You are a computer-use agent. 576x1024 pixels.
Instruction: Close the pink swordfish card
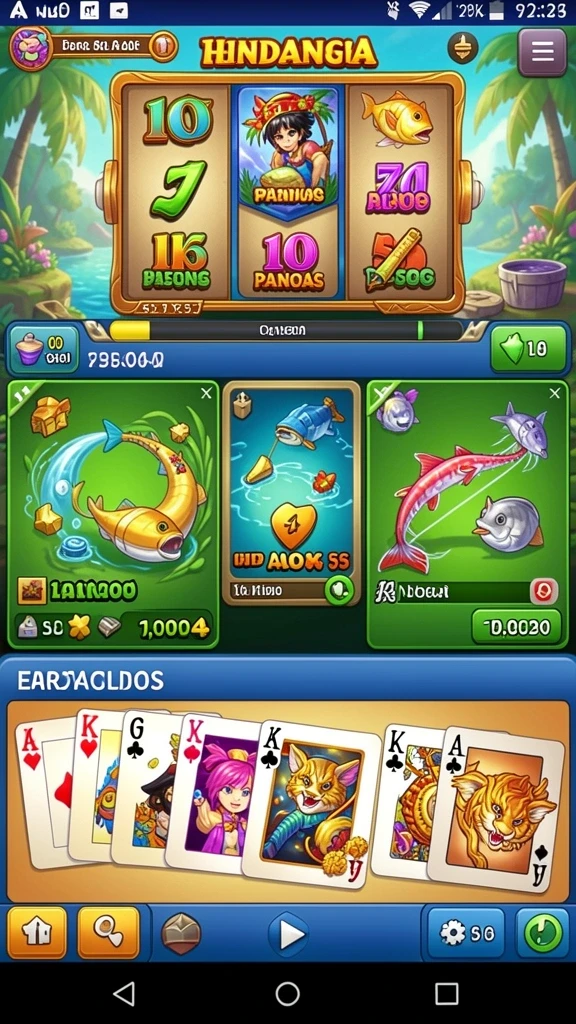point(554,392)
